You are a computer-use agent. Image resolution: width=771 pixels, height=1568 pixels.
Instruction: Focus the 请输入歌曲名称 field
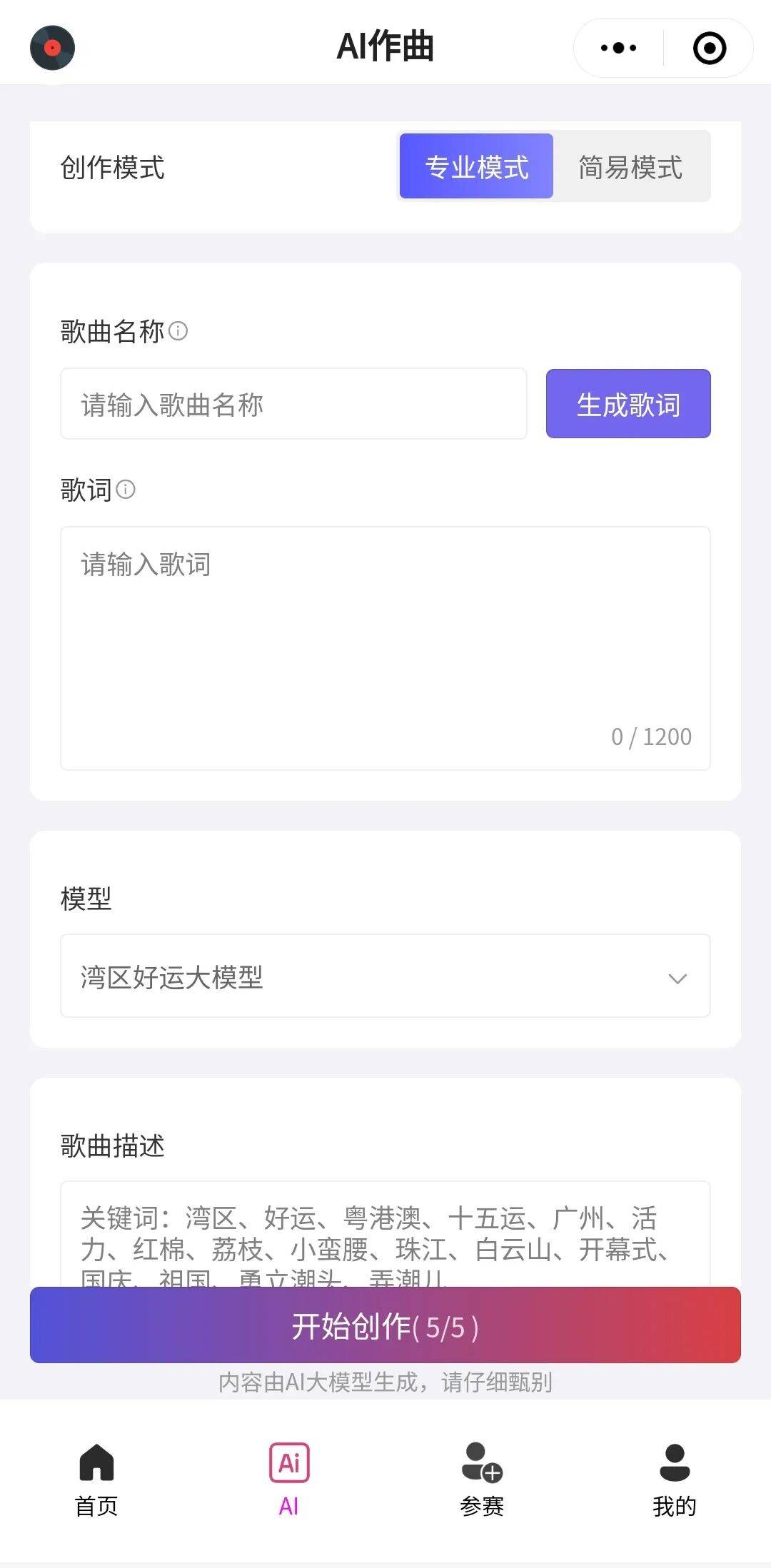coord(293,405)
